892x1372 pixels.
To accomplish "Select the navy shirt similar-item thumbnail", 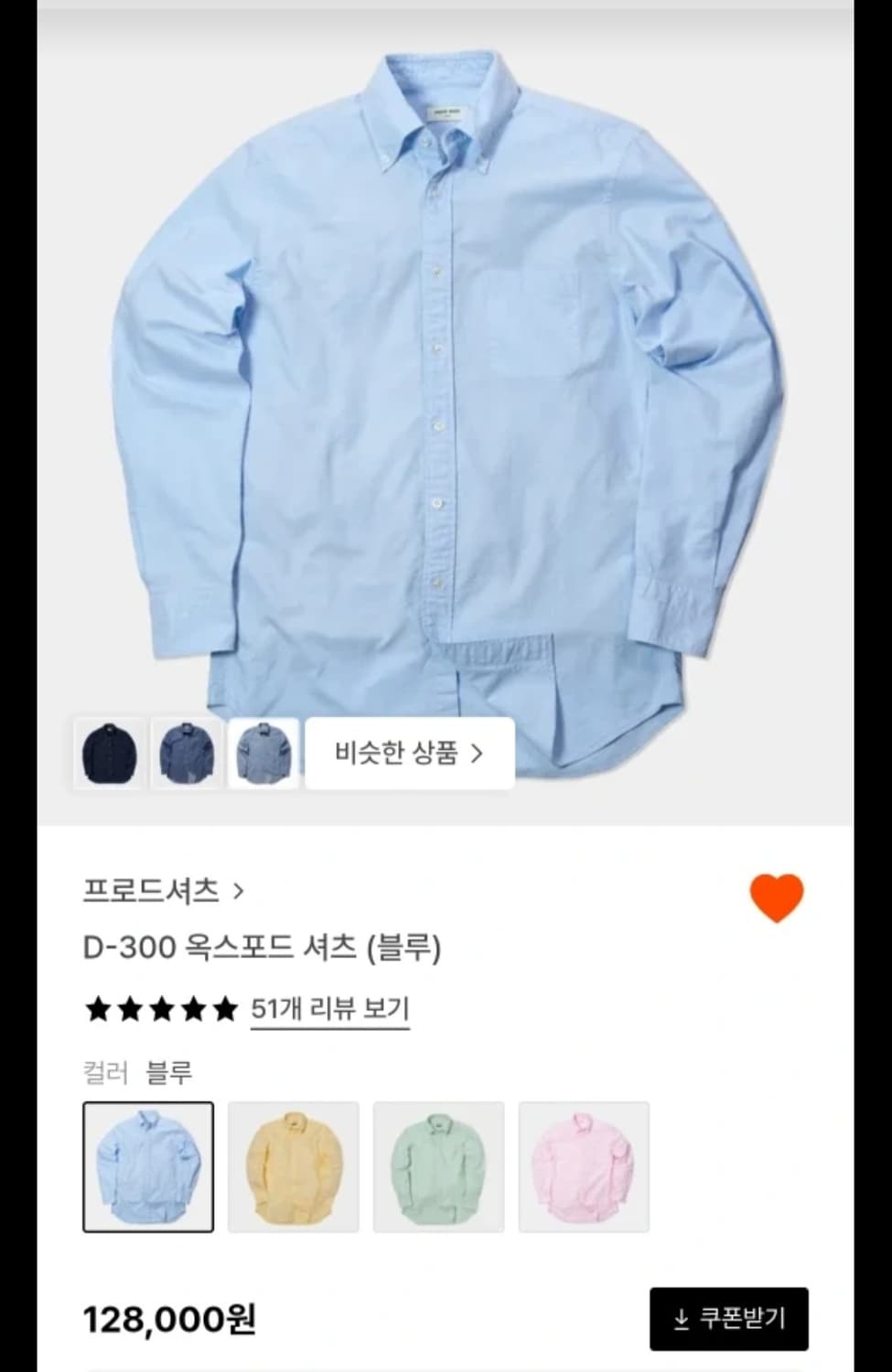I will click(107, 753).
